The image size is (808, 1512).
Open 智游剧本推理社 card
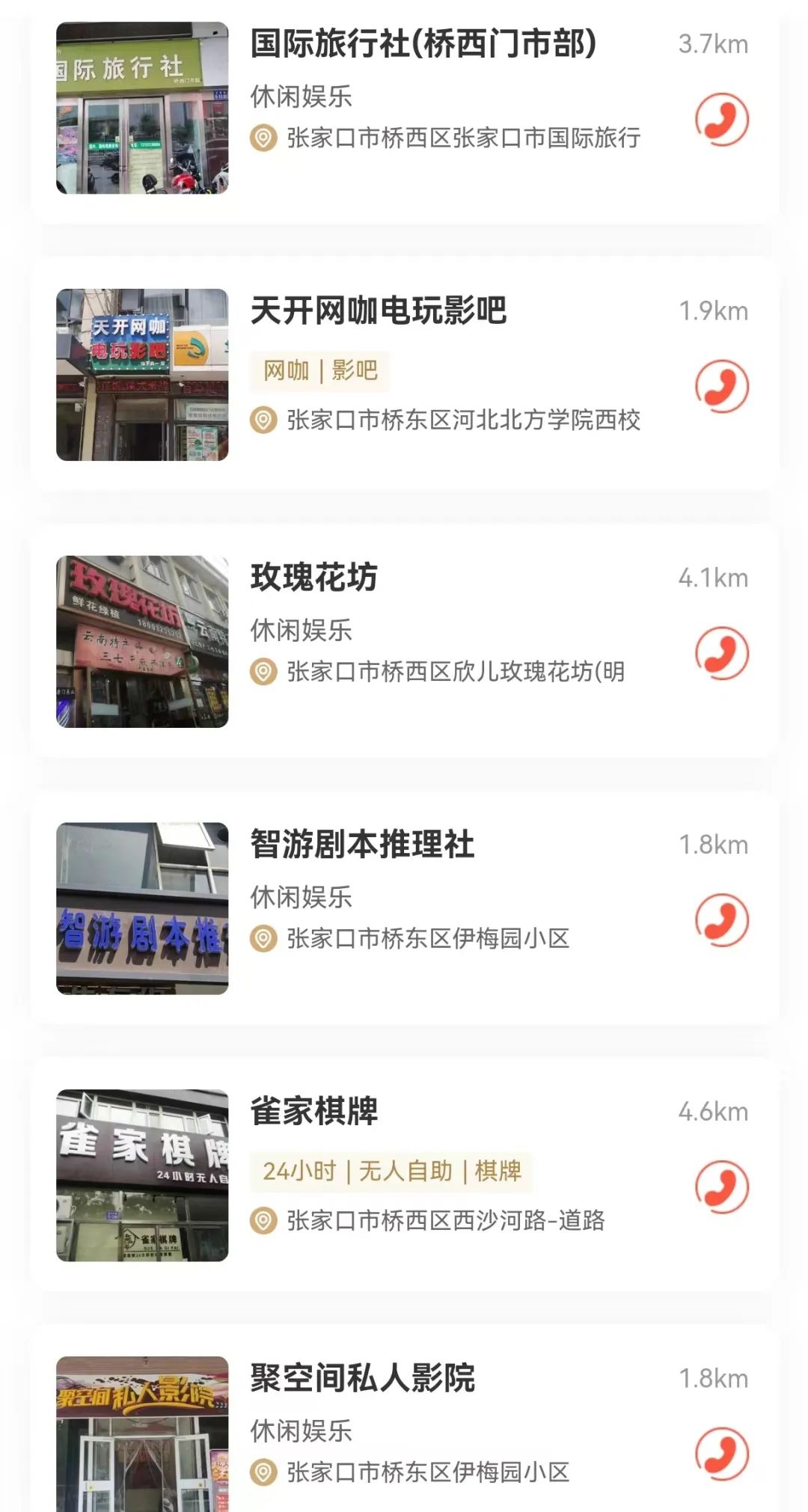(362, 845)
